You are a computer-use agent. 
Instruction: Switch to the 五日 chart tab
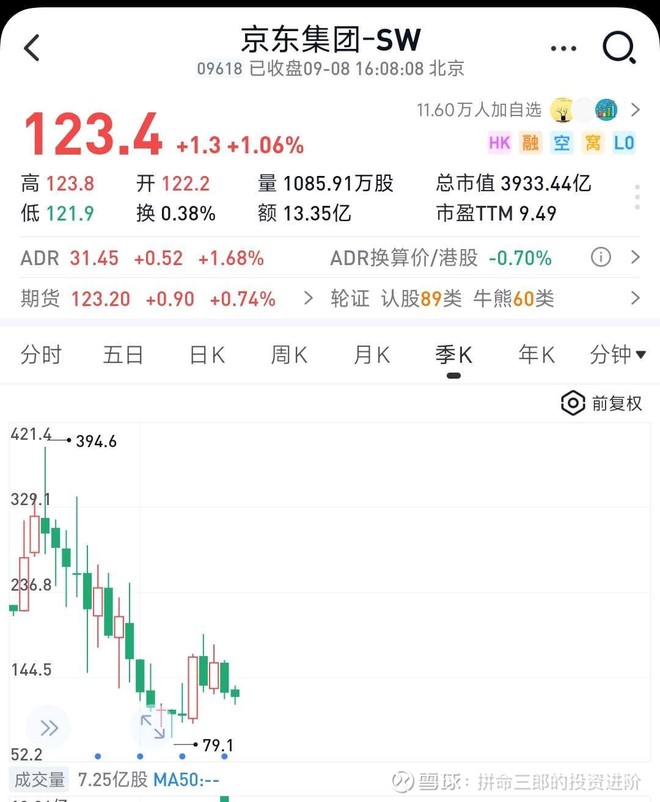[123, 355]
